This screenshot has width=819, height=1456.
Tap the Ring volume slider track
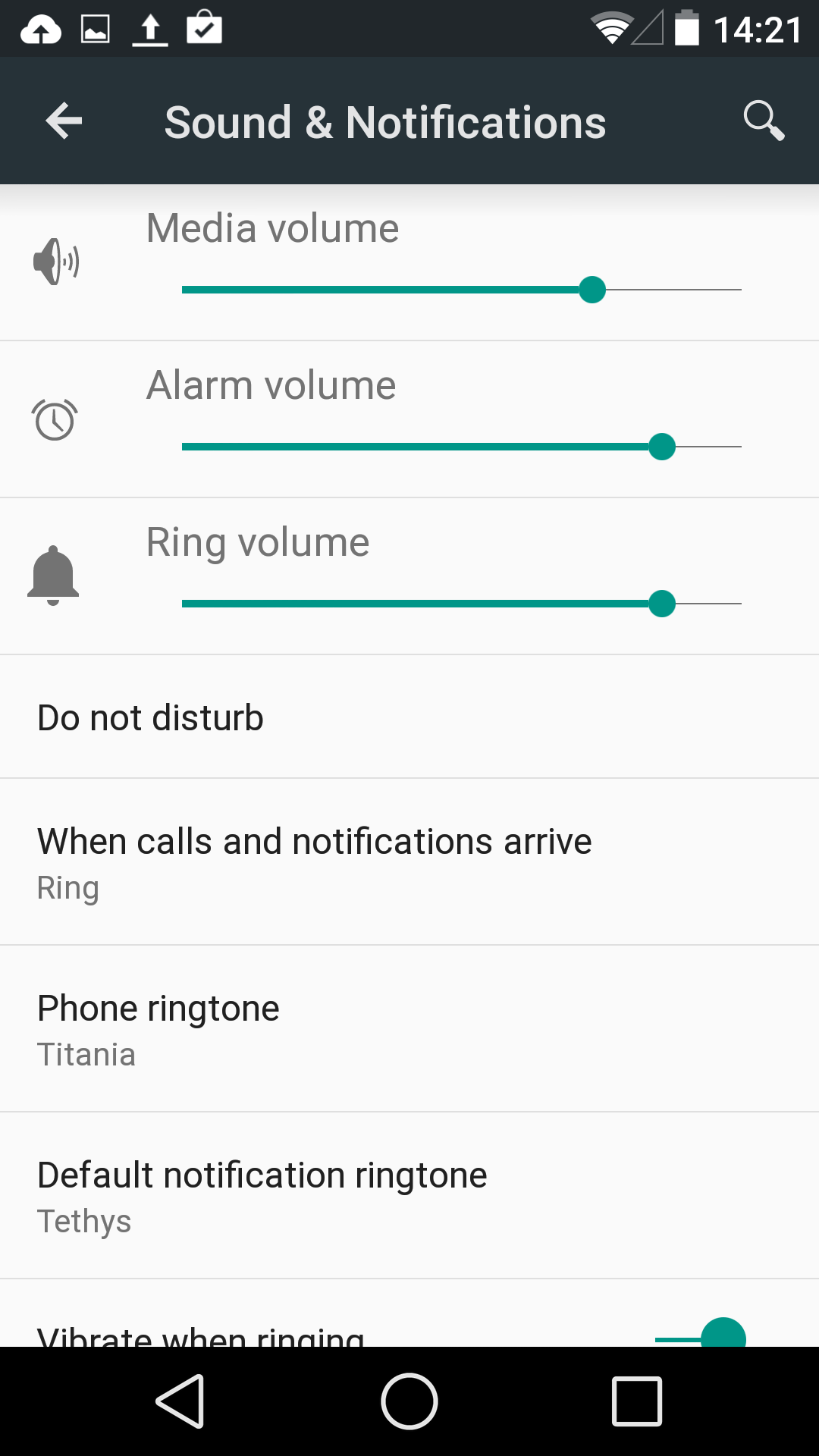461,604
